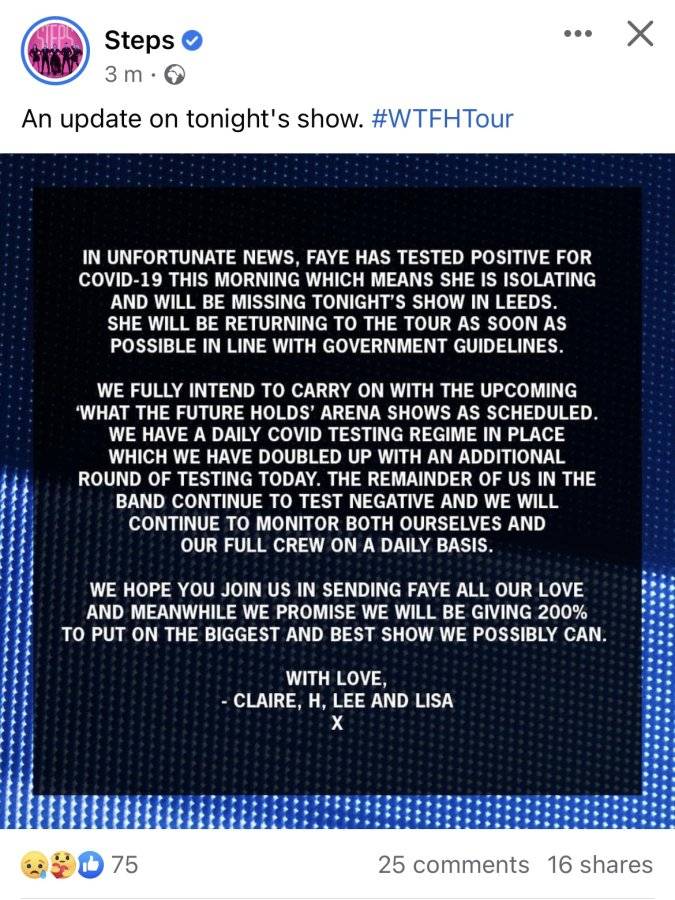675x900 pixels.
Task: Open the 25 comments
Action: click(453, 864)
